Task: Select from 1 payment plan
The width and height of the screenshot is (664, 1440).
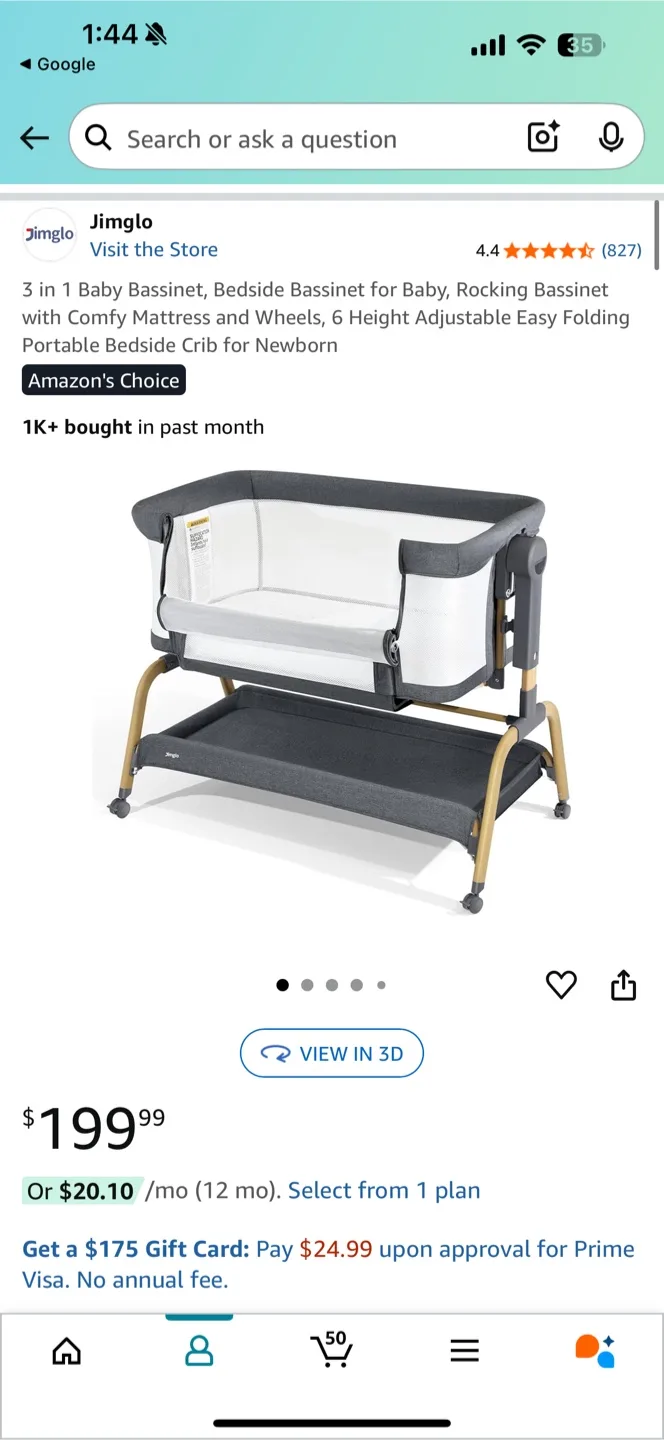Action: coord(384,1191)
